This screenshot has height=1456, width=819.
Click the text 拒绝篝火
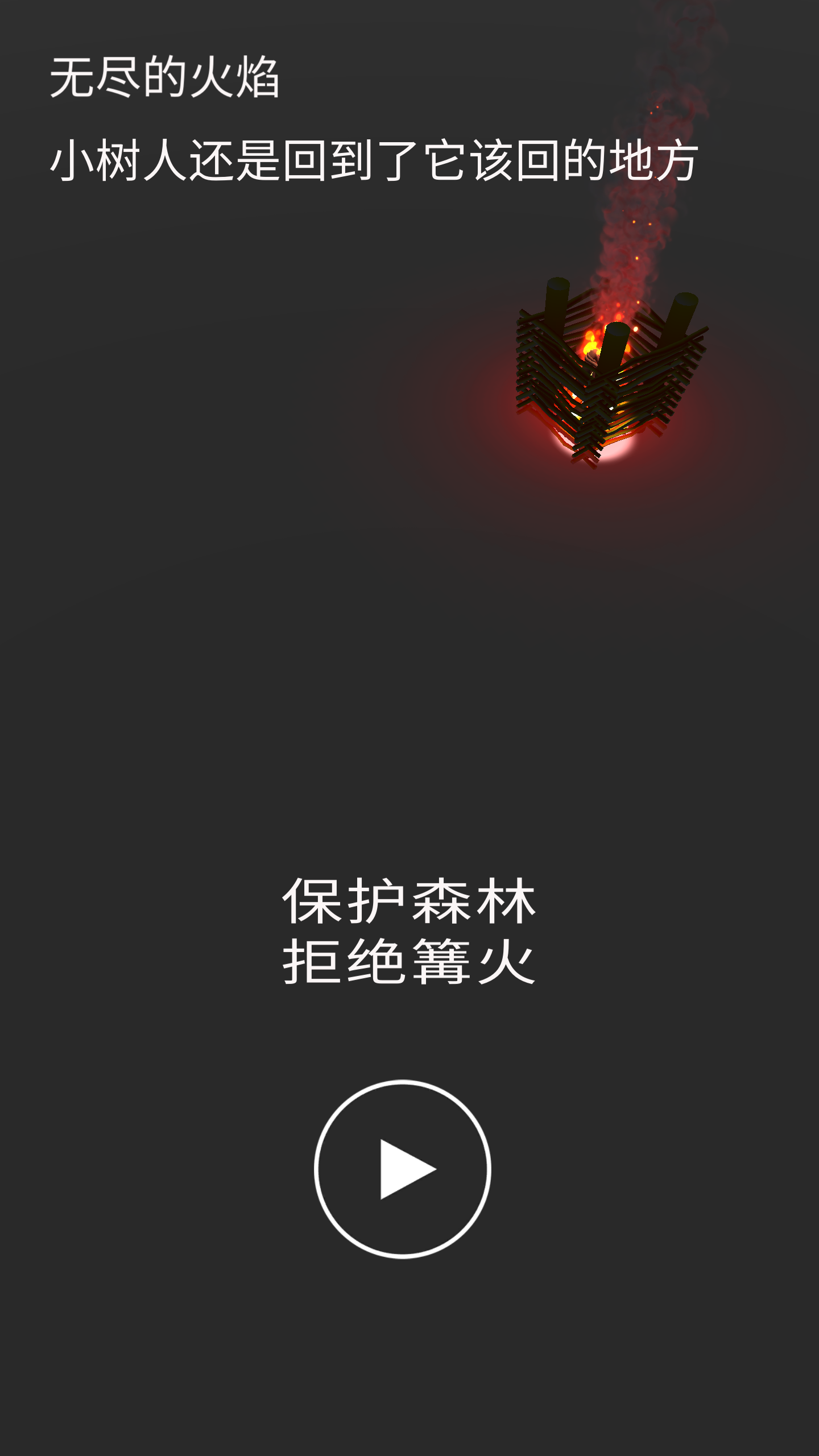click(x=408, y=961)
